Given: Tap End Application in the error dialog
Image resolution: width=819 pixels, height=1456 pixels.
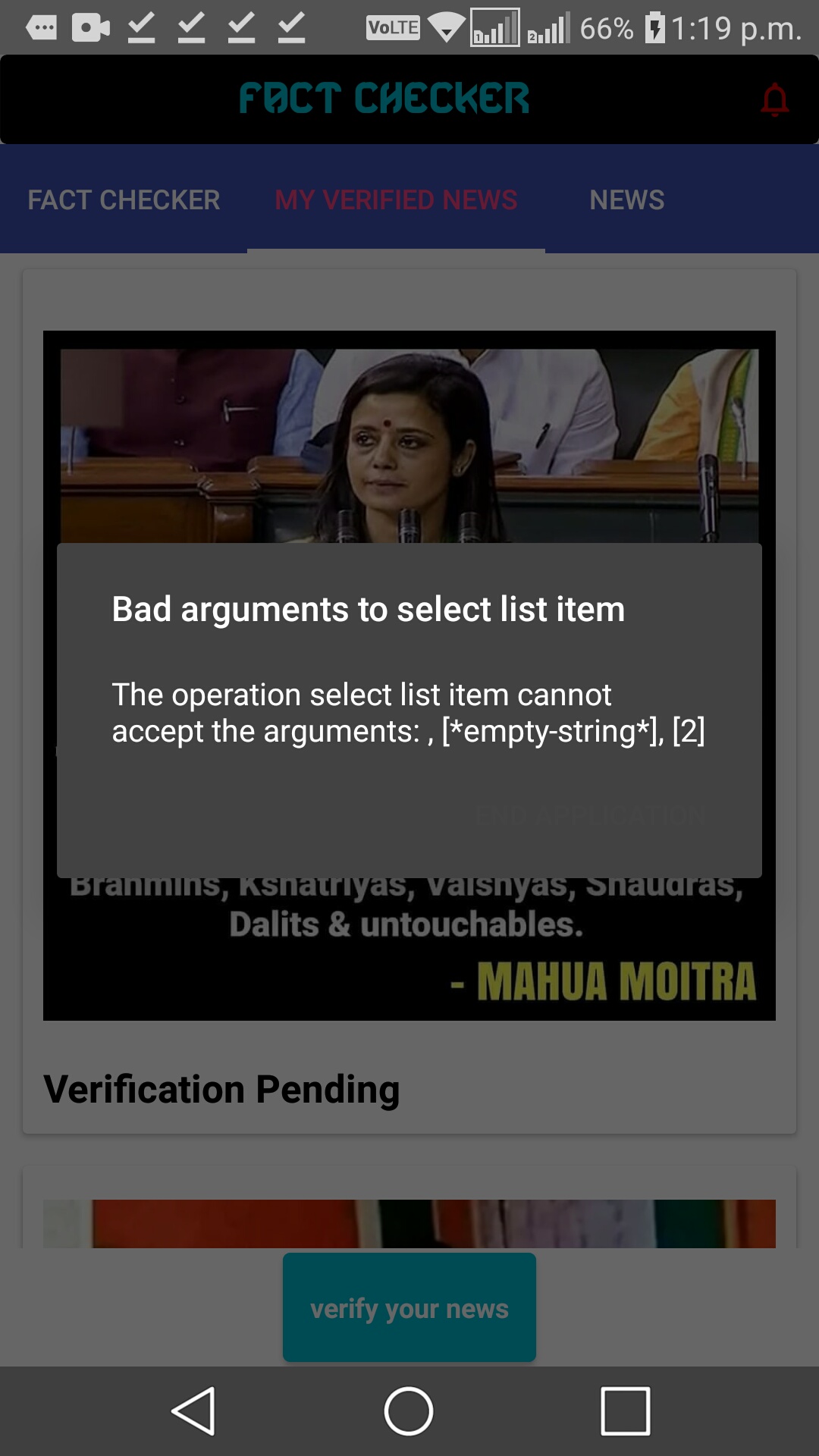Looking at the screenshot, I should [590, 816].
